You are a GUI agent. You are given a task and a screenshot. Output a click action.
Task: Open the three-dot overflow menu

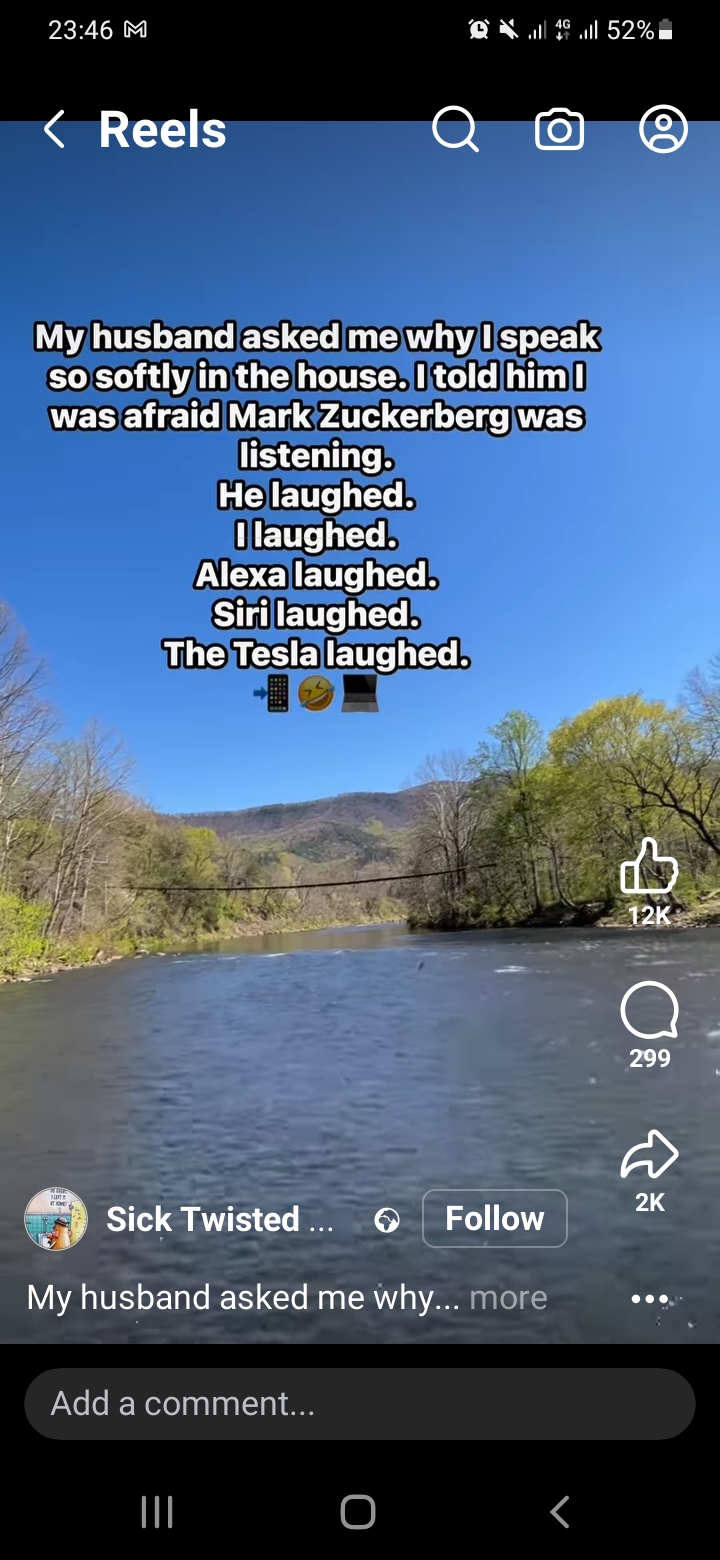click(x=649, y=1299)
